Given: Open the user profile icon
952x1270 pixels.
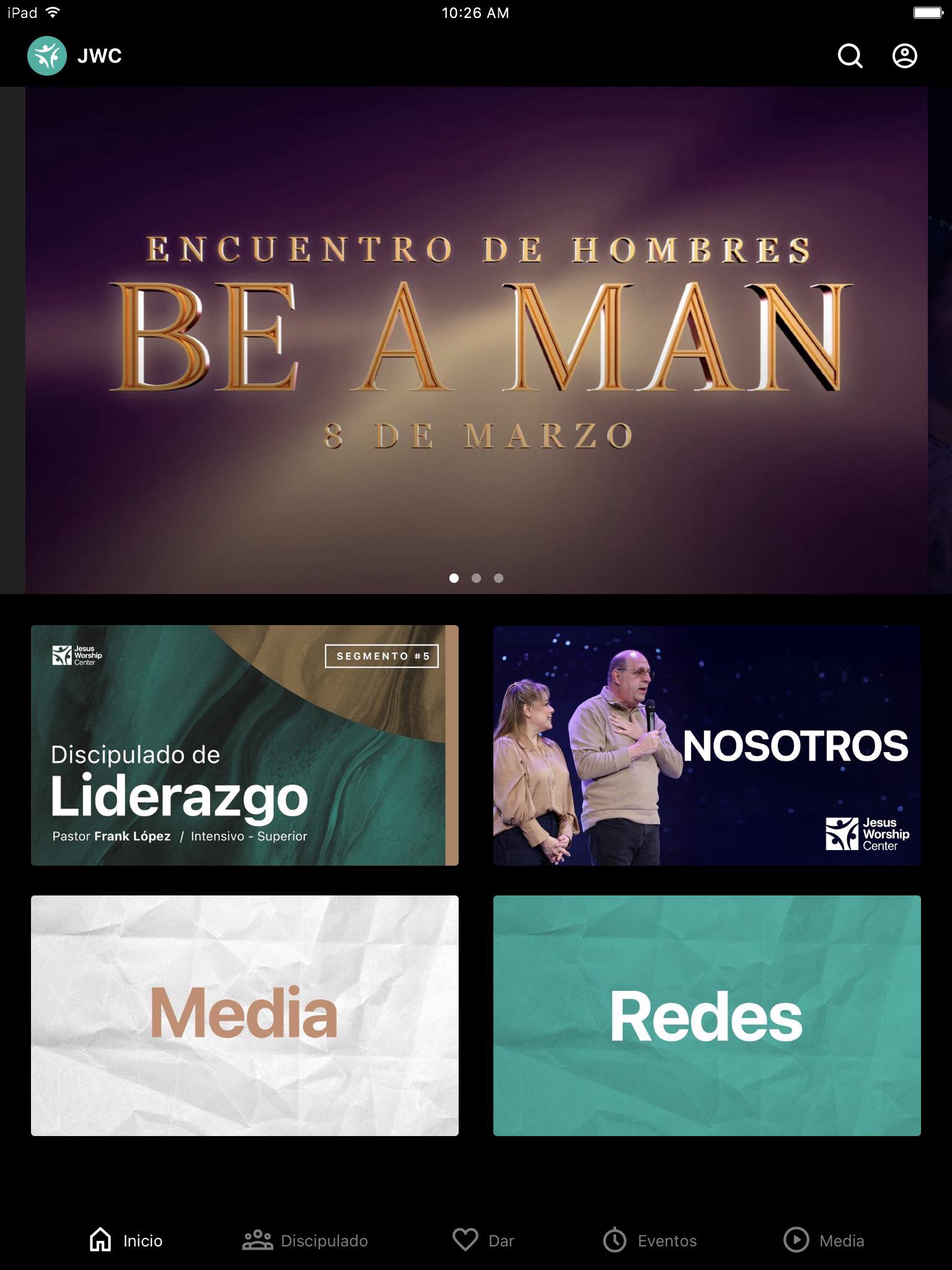Looking at the screenshot, I should point(904,56).
